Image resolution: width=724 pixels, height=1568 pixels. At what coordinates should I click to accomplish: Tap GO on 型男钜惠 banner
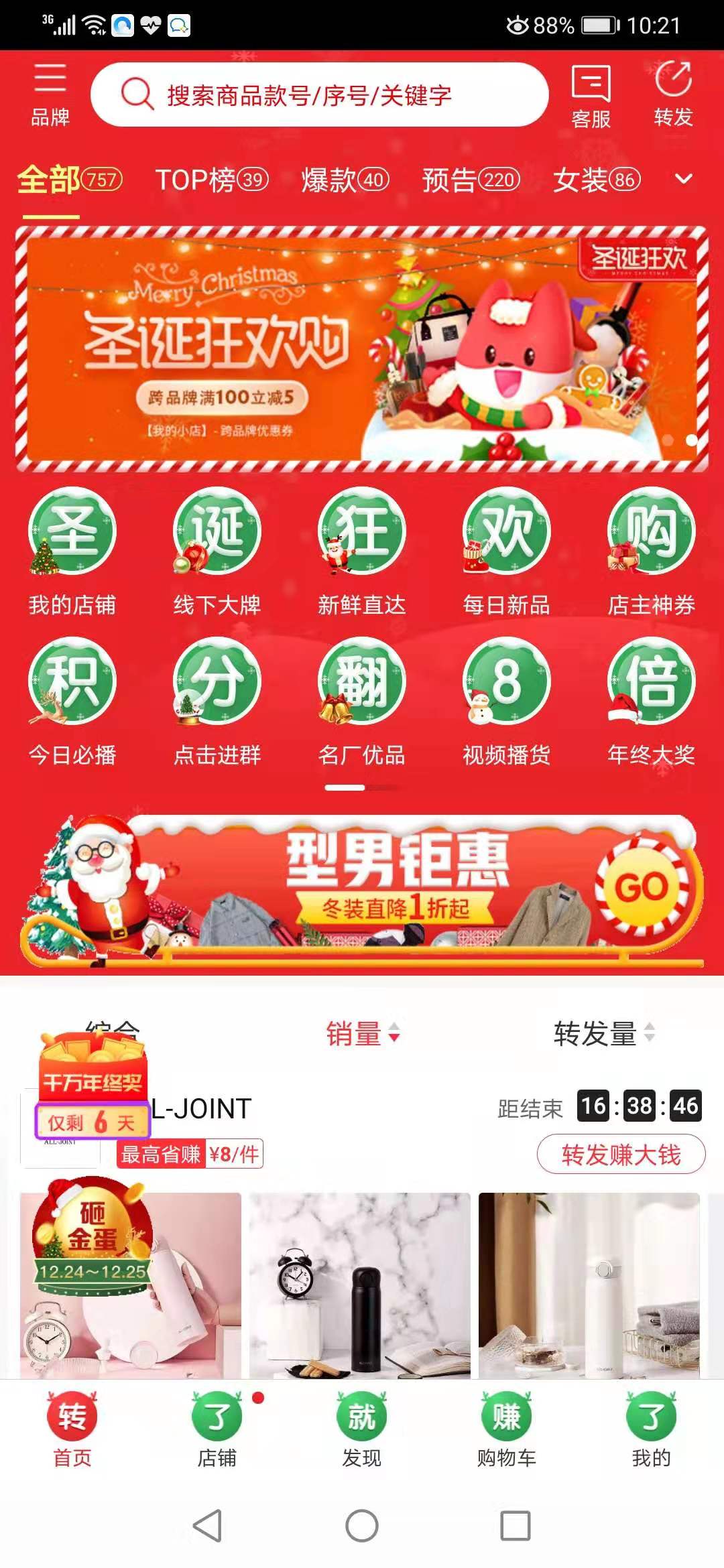click(642, 887)
